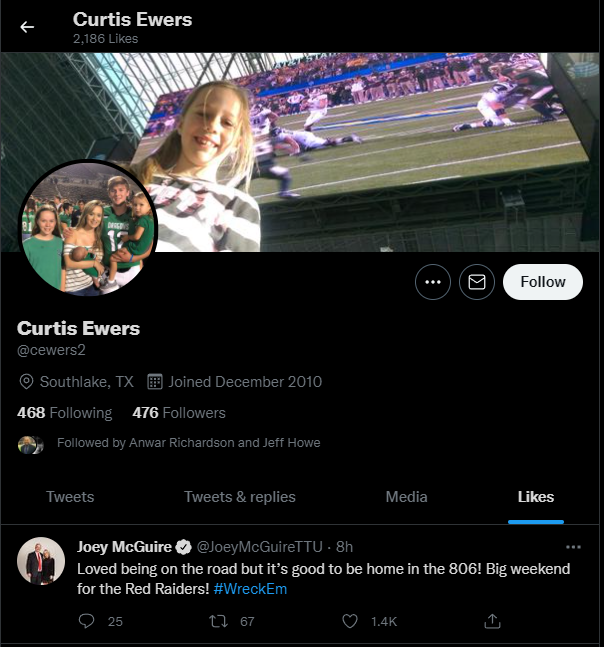This screenshot has height=647, width=604.
Task: Switch to the Tweets tab
Action: [x=70, y=497]
